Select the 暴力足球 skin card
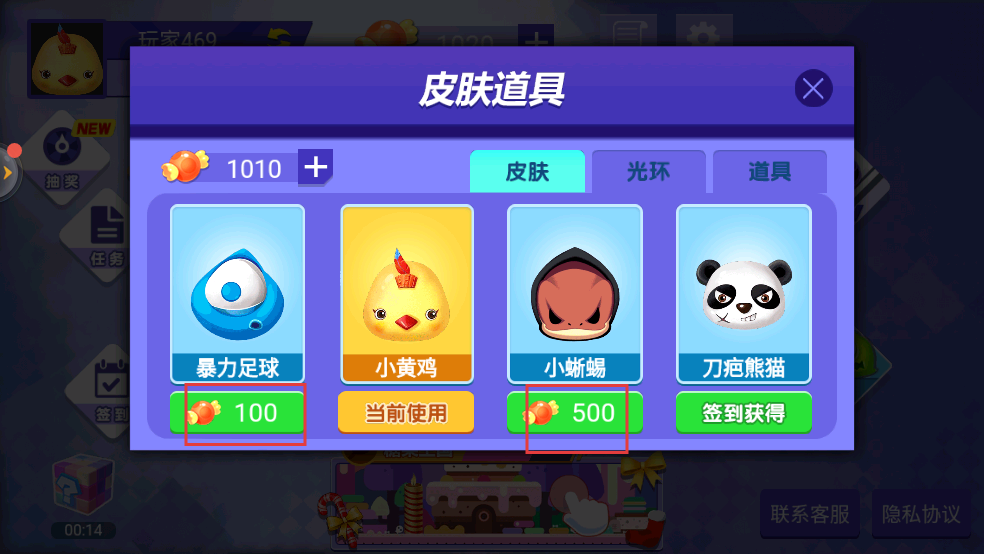Image resolution: width=984 pixels, height=554 pixels. (x=237, y=293)
